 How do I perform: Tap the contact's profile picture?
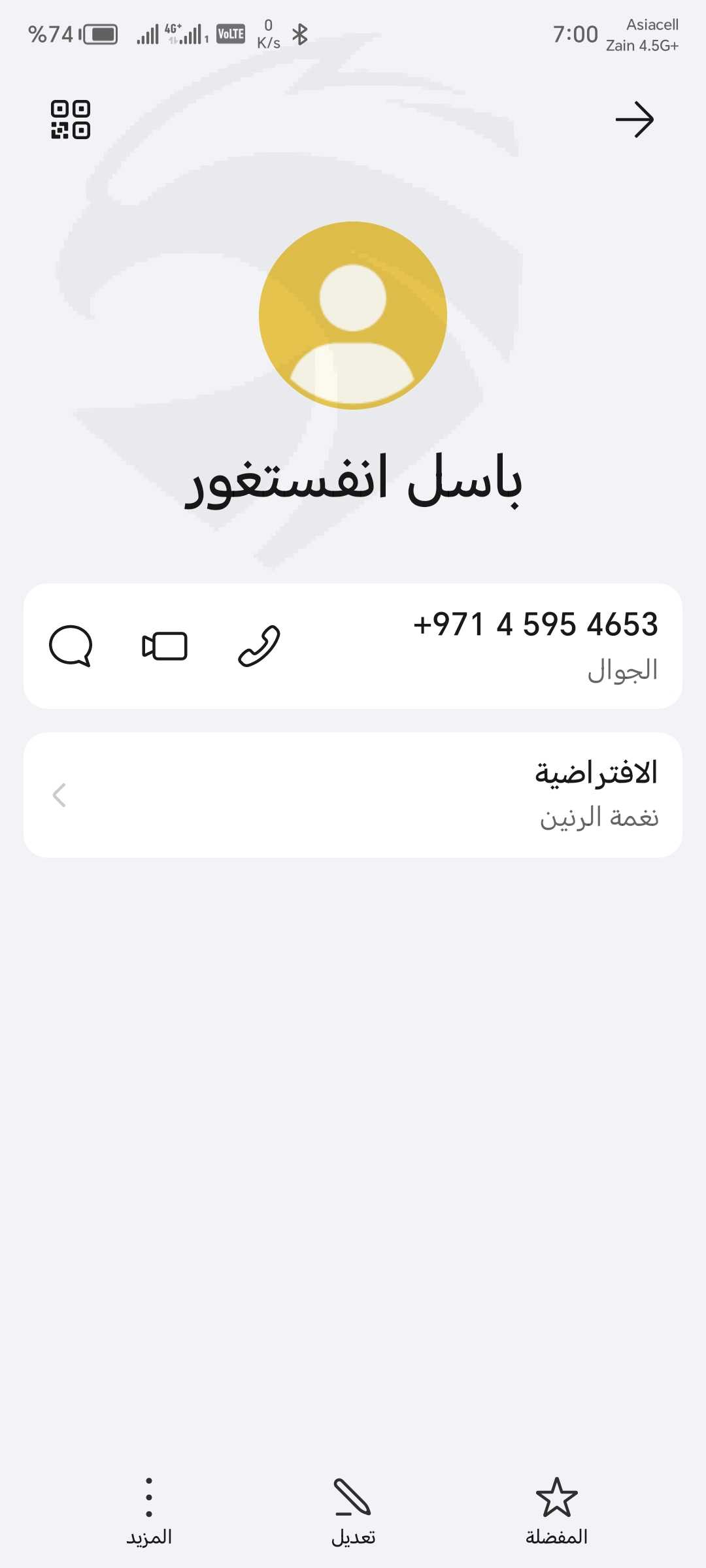click(x=353, y=316)
